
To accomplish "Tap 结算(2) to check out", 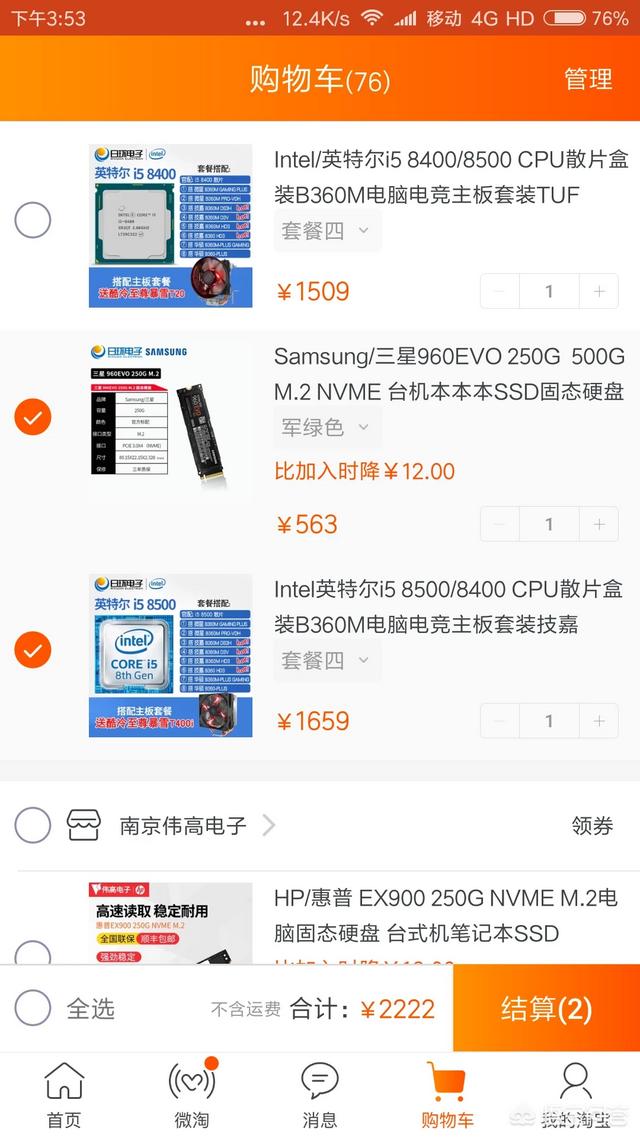I will (546, 1008).
